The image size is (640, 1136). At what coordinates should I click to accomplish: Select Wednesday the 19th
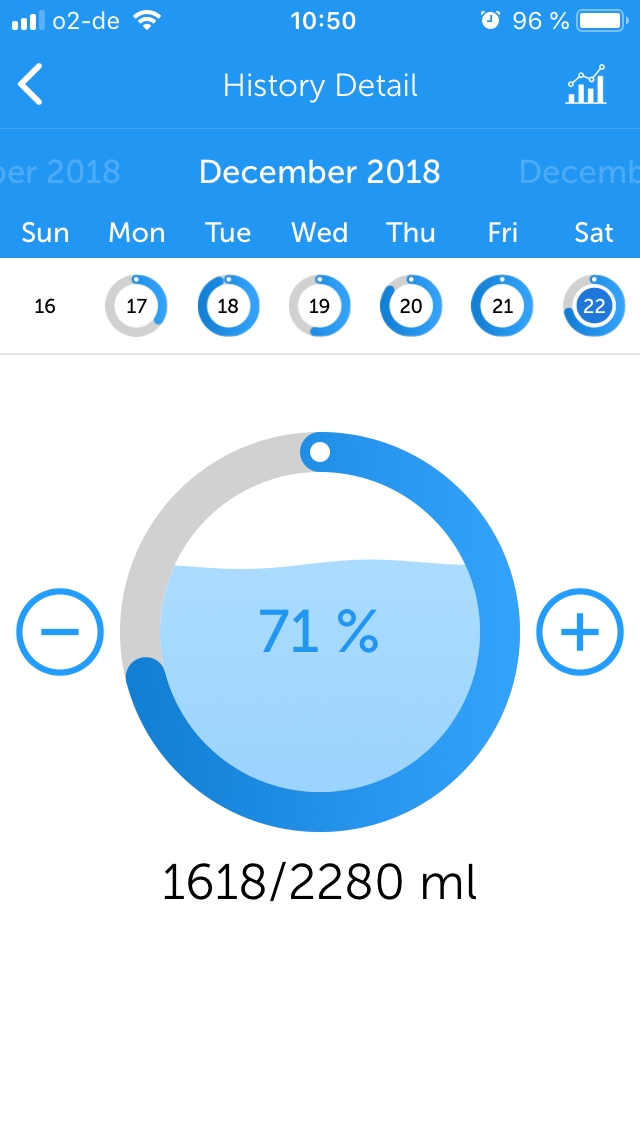[319, 306]
